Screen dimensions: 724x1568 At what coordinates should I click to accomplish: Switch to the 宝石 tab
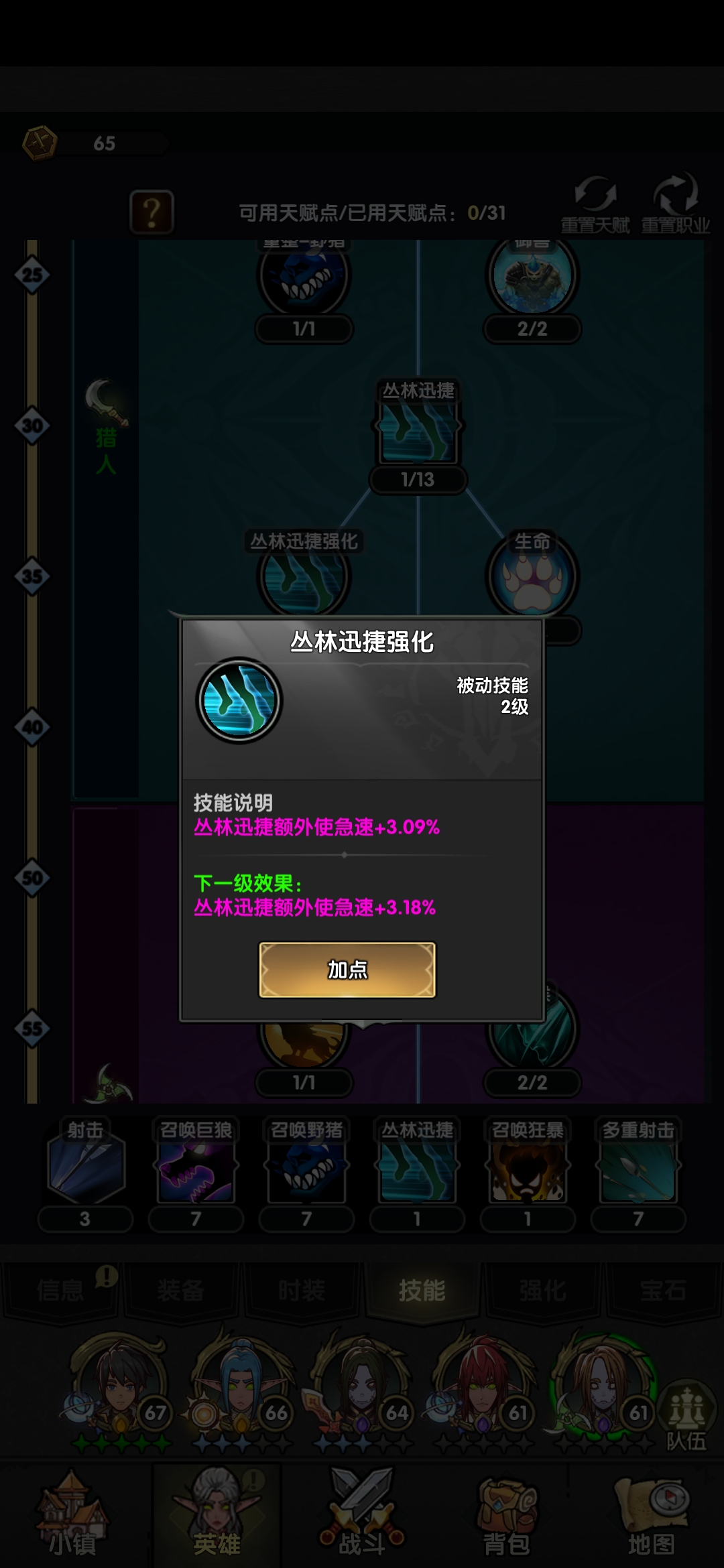coord(664,1290)
